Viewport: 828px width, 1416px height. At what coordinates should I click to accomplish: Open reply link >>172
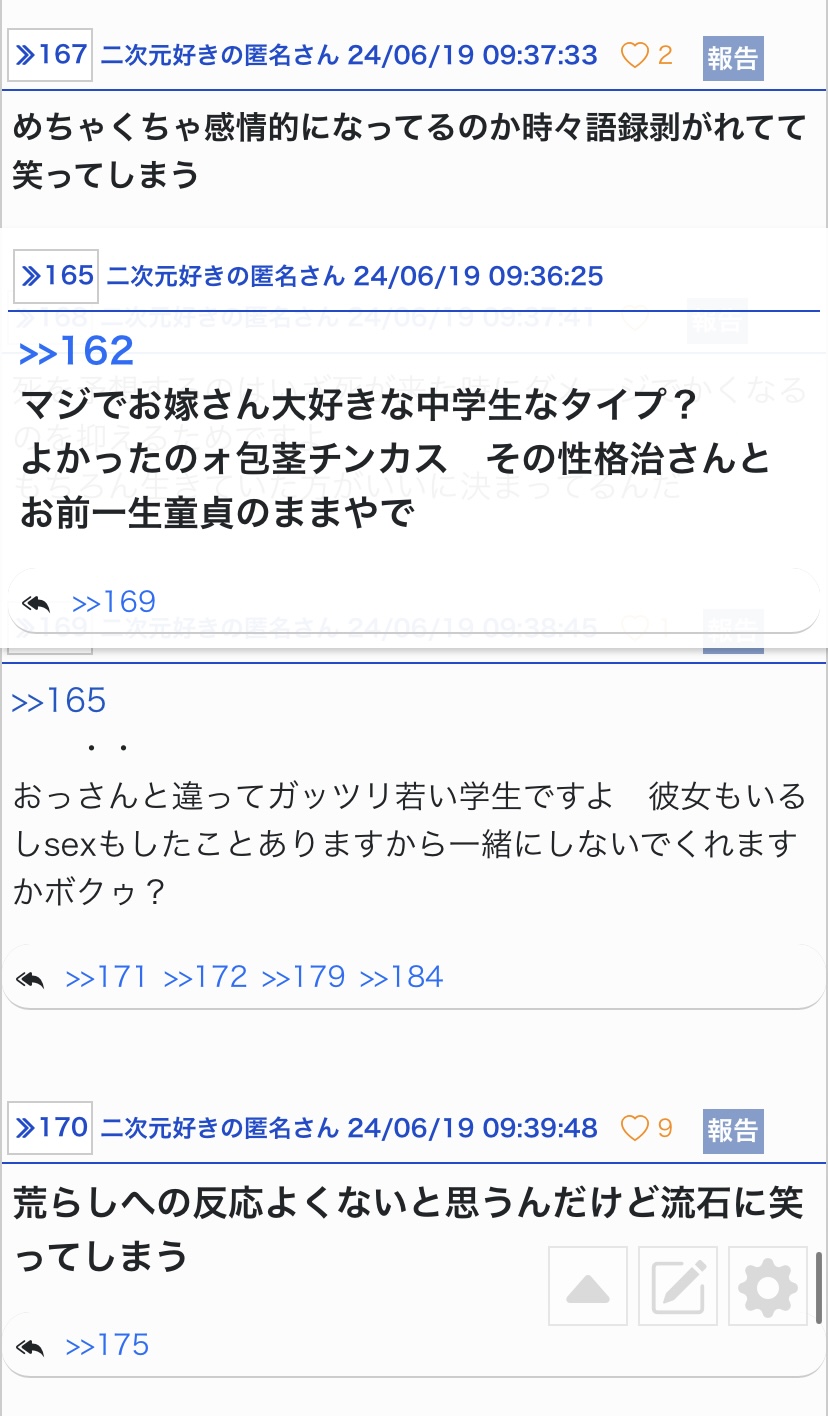coord(205,977)
